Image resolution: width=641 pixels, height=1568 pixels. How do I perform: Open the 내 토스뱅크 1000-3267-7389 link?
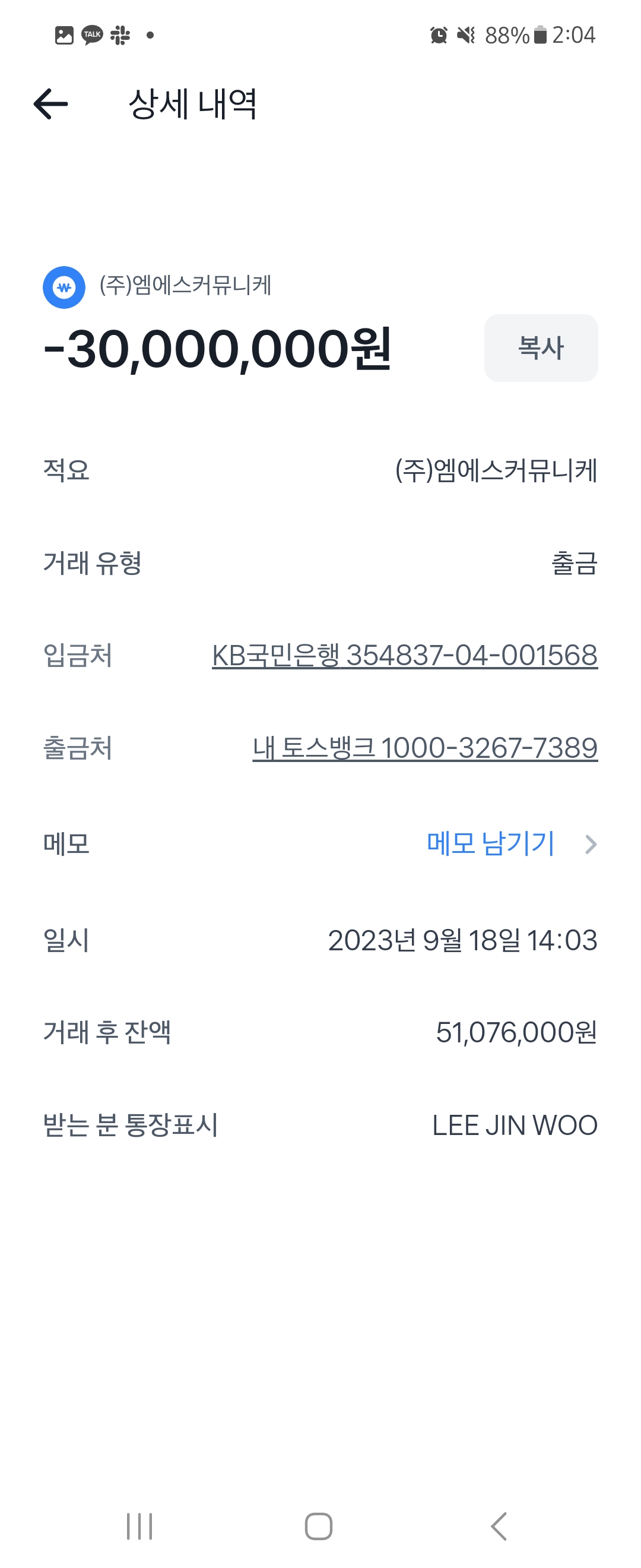[424, 748]
